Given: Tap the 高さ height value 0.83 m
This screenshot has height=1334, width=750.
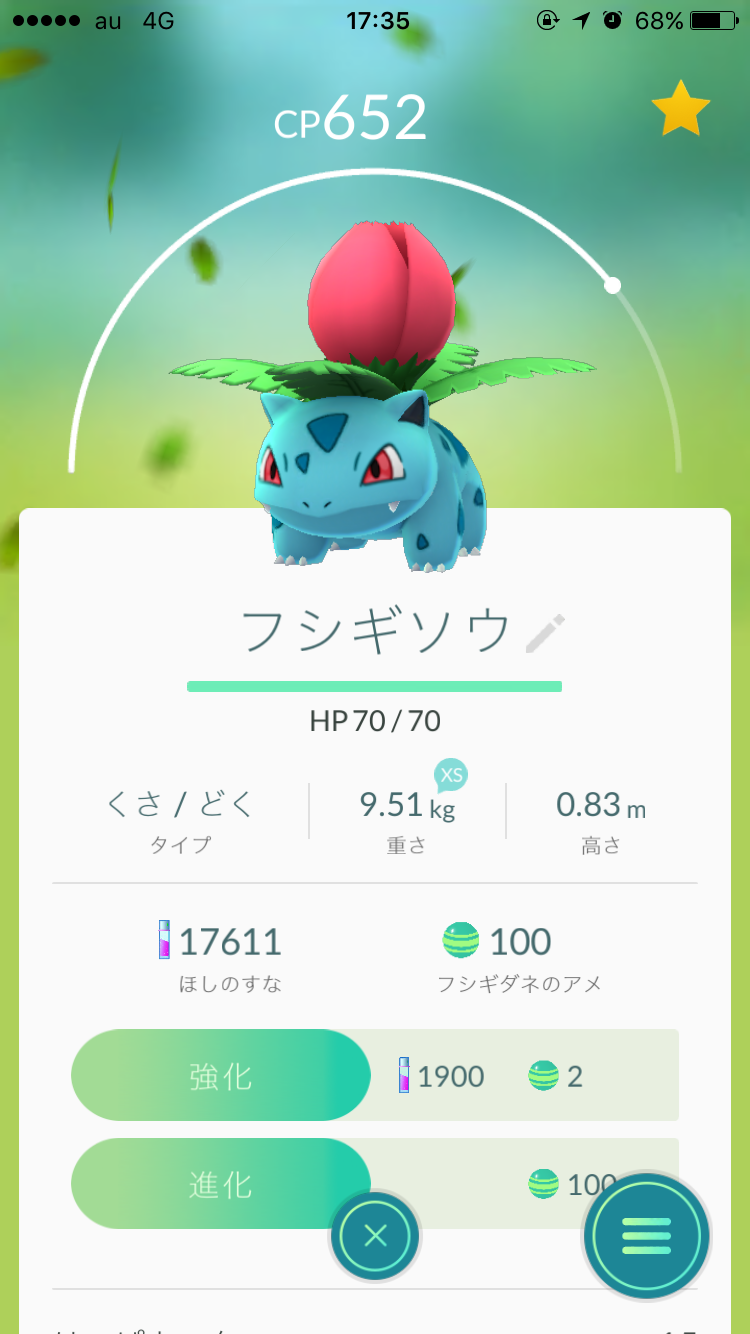Looking at the screenshot, I should (x=599, y=805).
